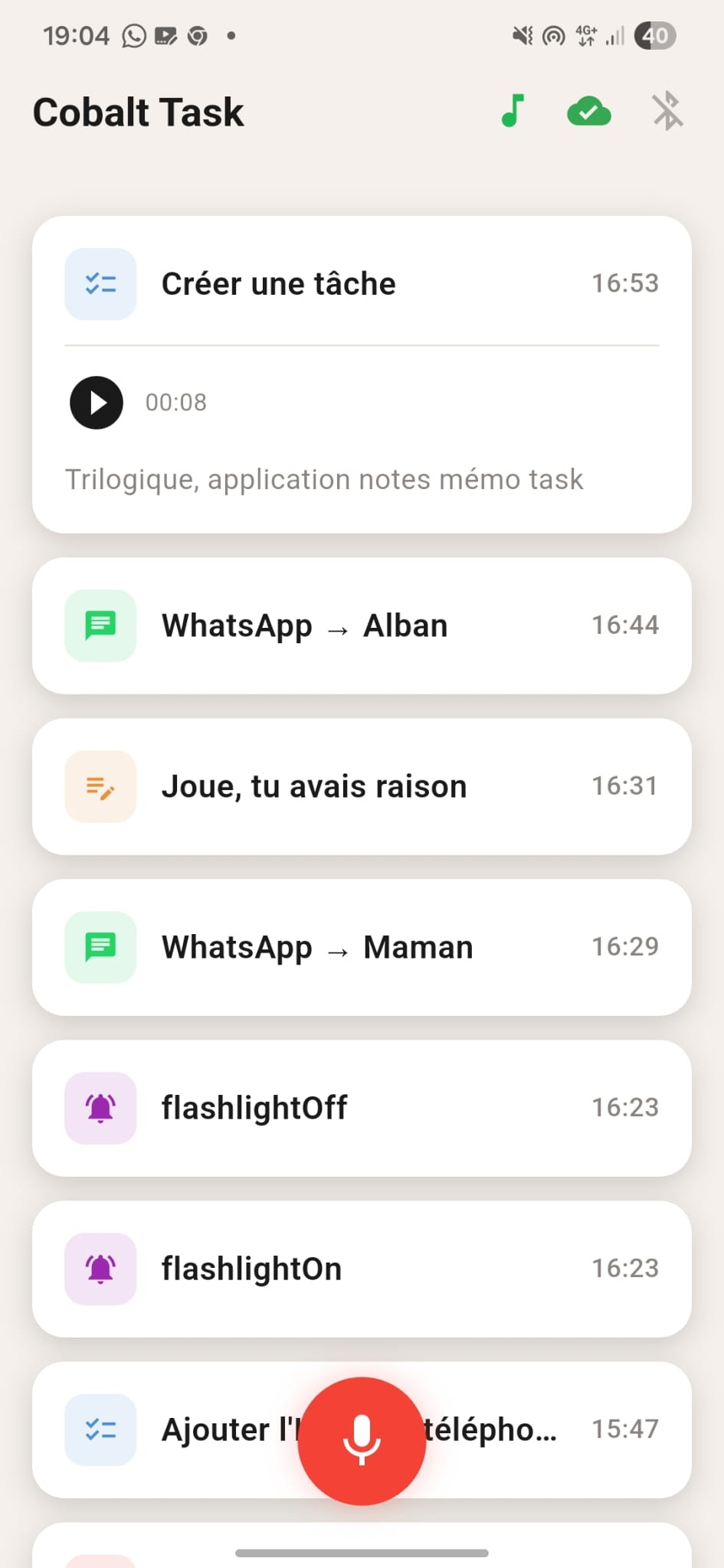Tap the green music note icon
The width and height of the screenshot is (724, 1568).
click(x=513, y=111)
